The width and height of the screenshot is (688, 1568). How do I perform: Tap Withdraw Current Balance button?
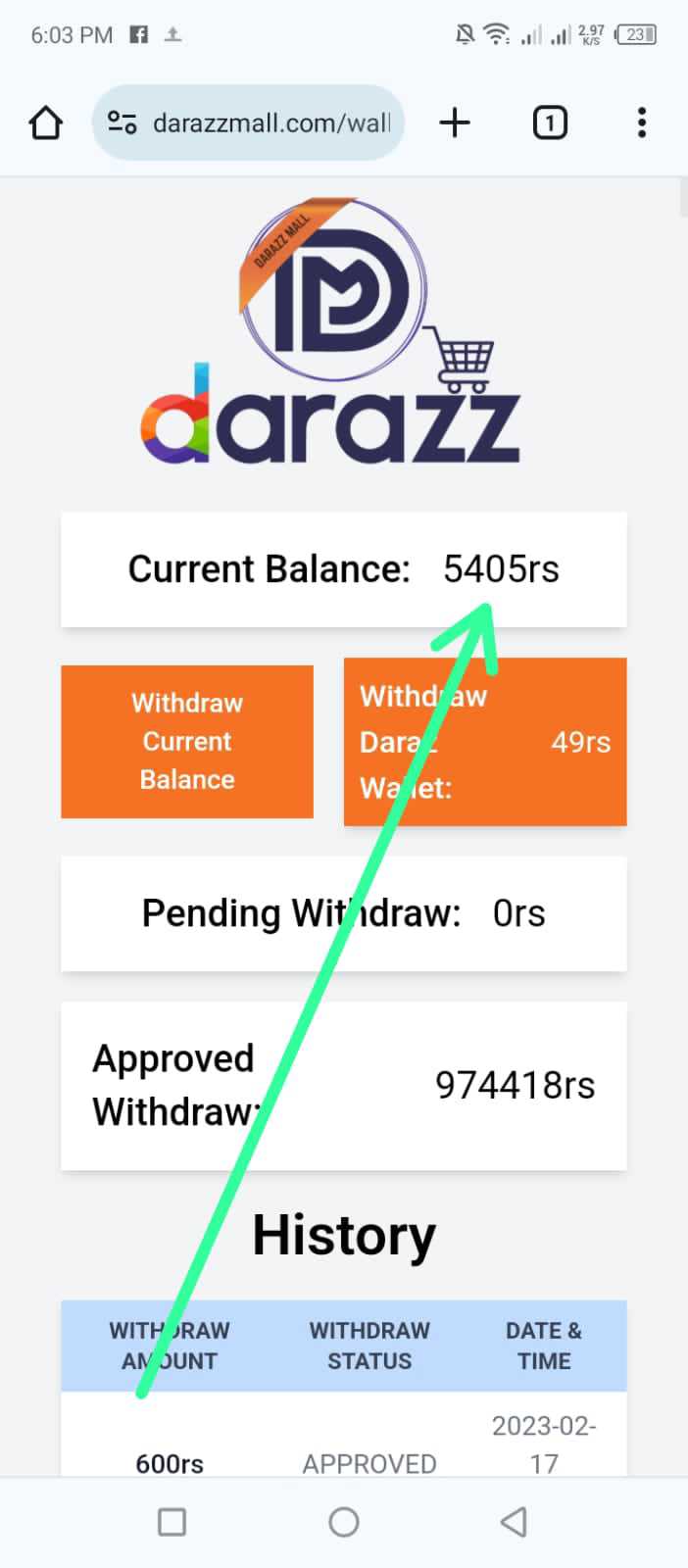click(187, 742)
